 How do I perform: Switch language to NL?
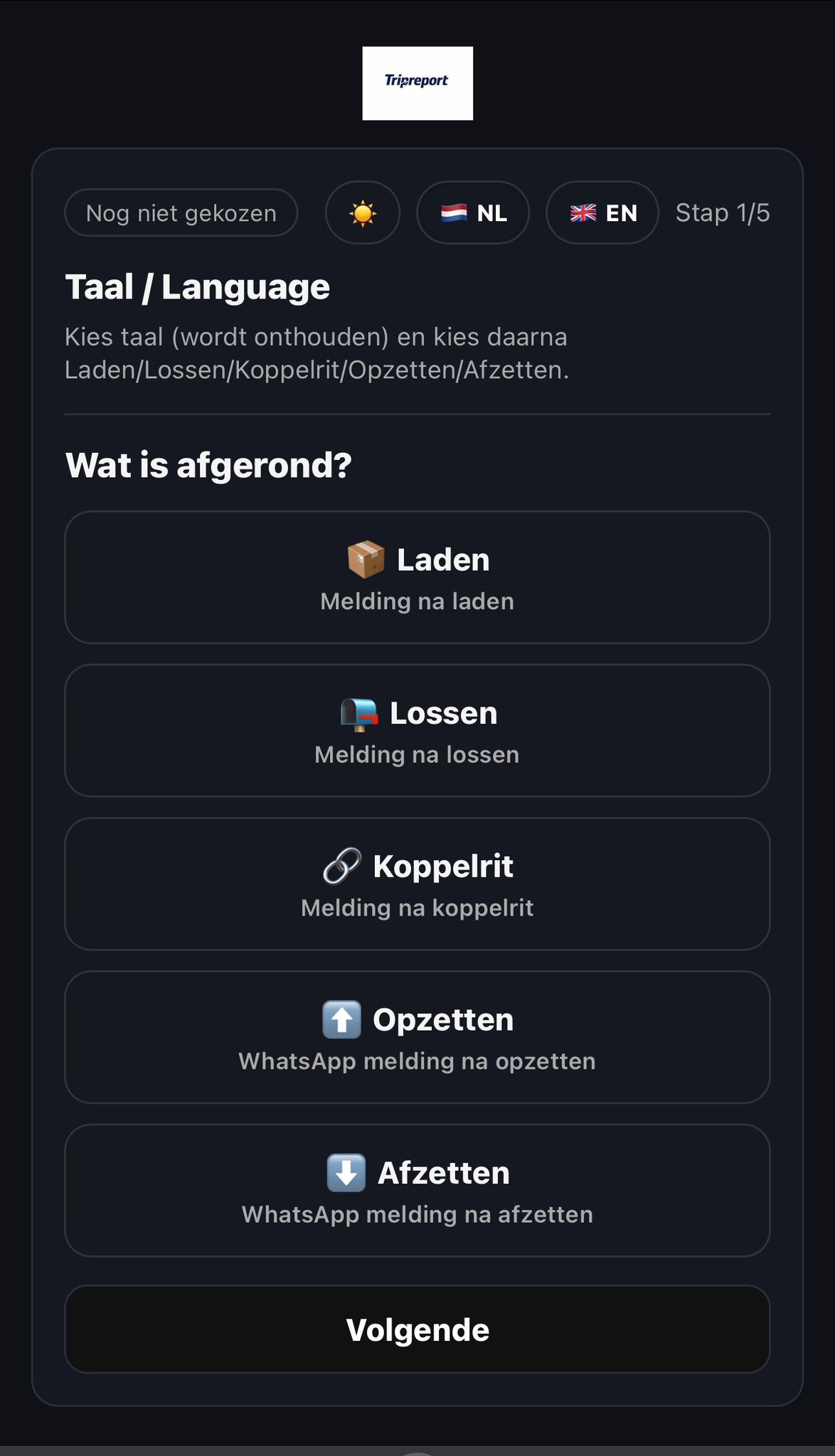[x=473, y=213]
